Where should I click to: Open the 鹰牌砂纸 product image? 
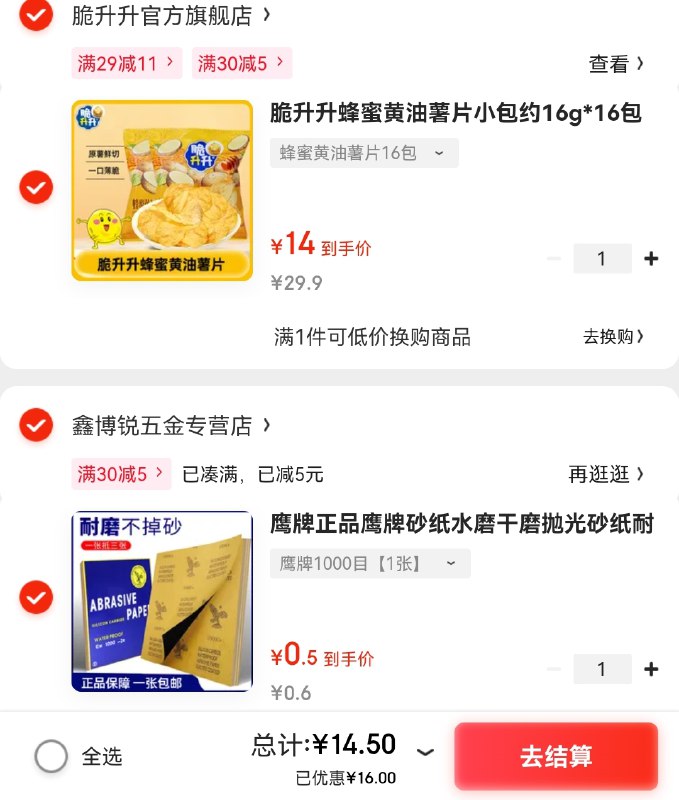point(162,601)
